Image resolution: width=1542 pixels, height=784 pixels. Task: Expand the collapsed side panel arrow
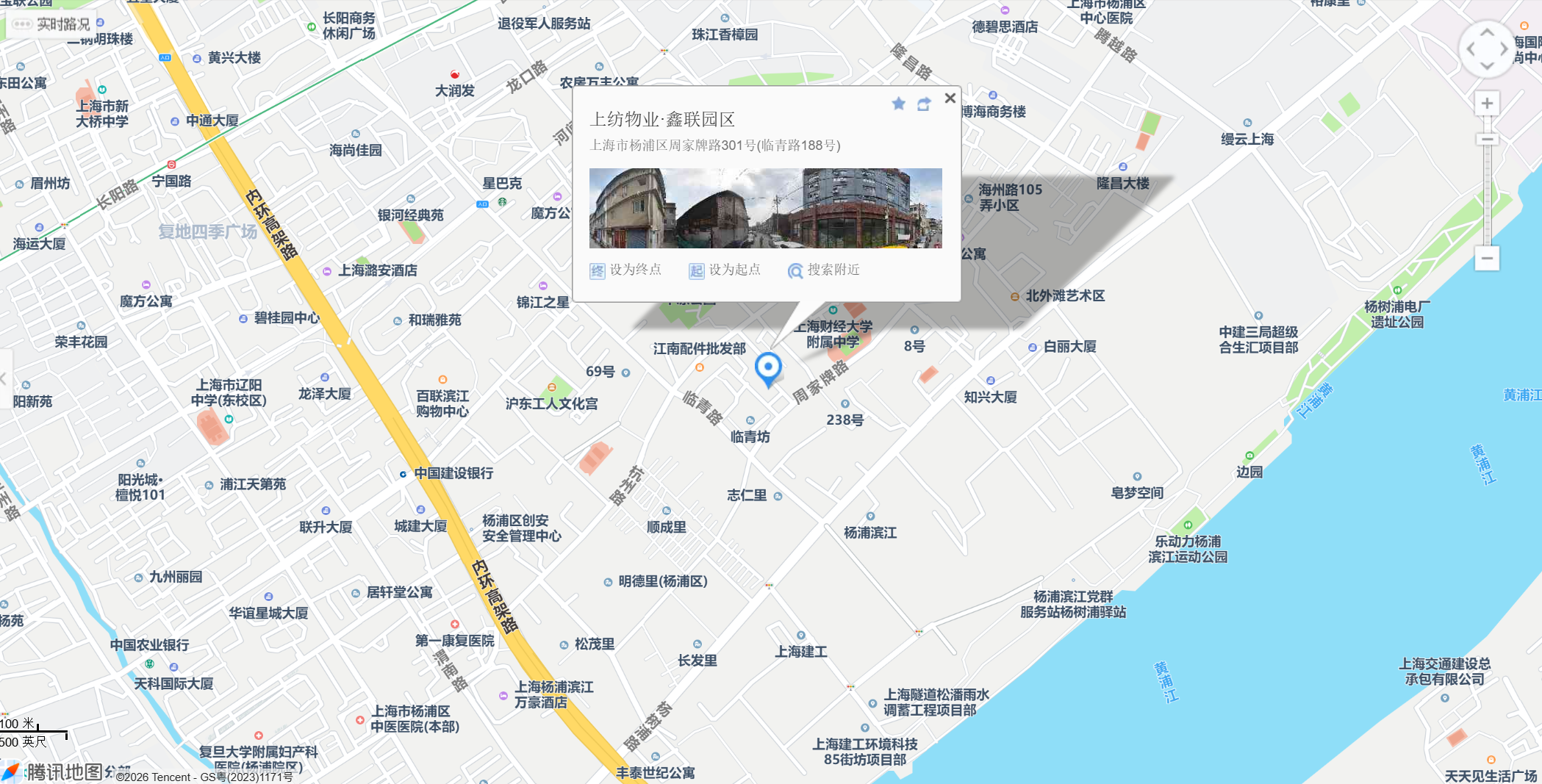[4, 378]
